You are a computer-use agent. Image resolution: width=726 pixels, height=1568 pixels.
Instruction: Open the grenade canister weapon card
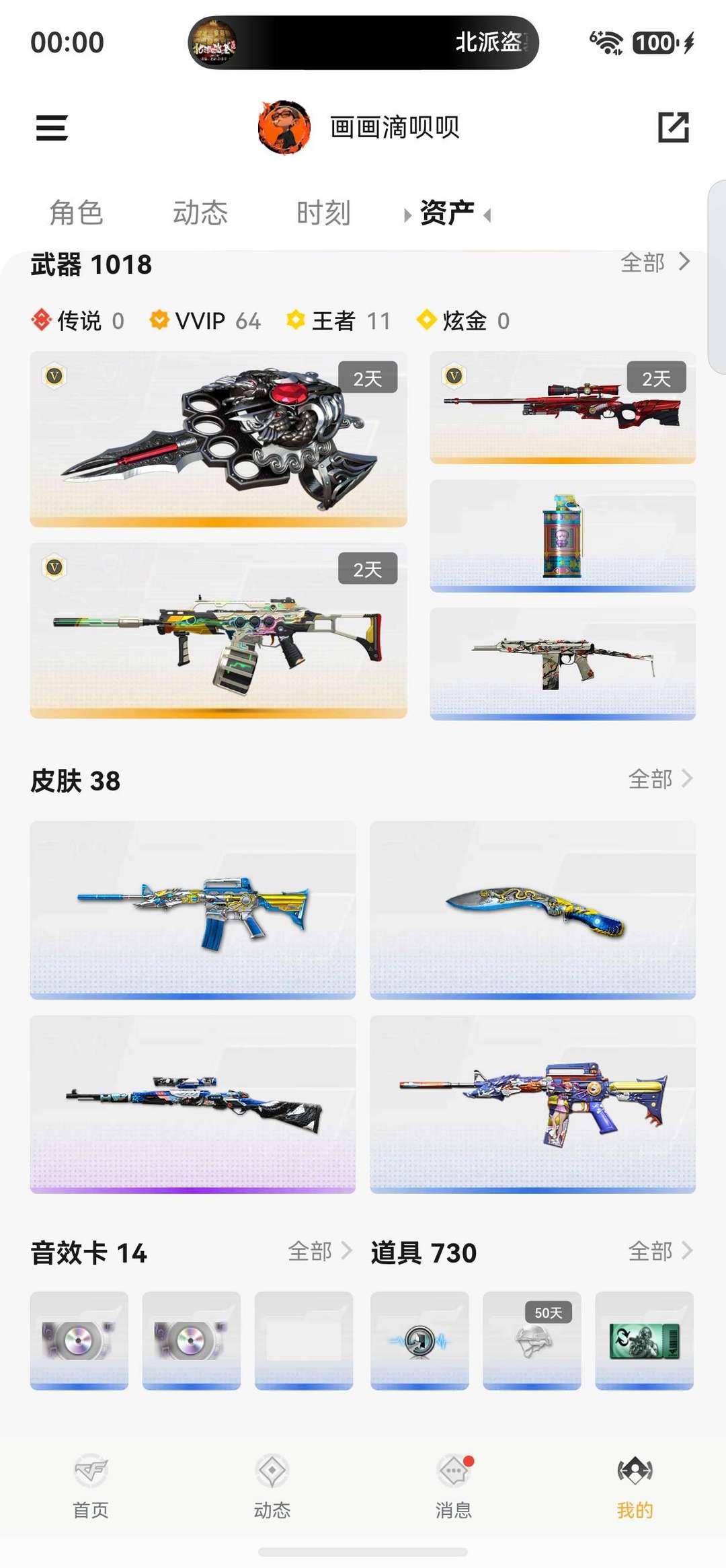563,535
